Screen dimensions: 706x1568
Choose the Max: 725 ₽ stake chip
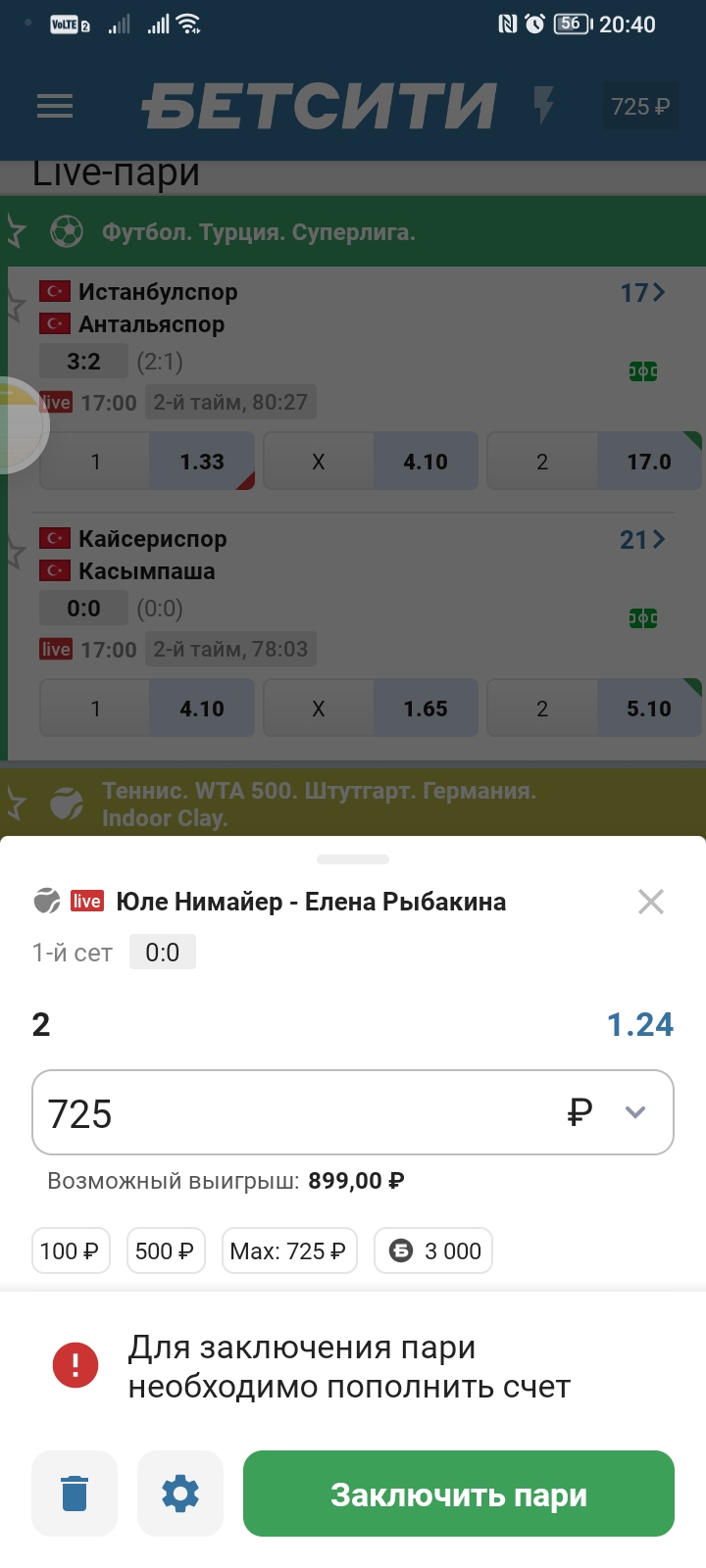tap(288, 1251)
